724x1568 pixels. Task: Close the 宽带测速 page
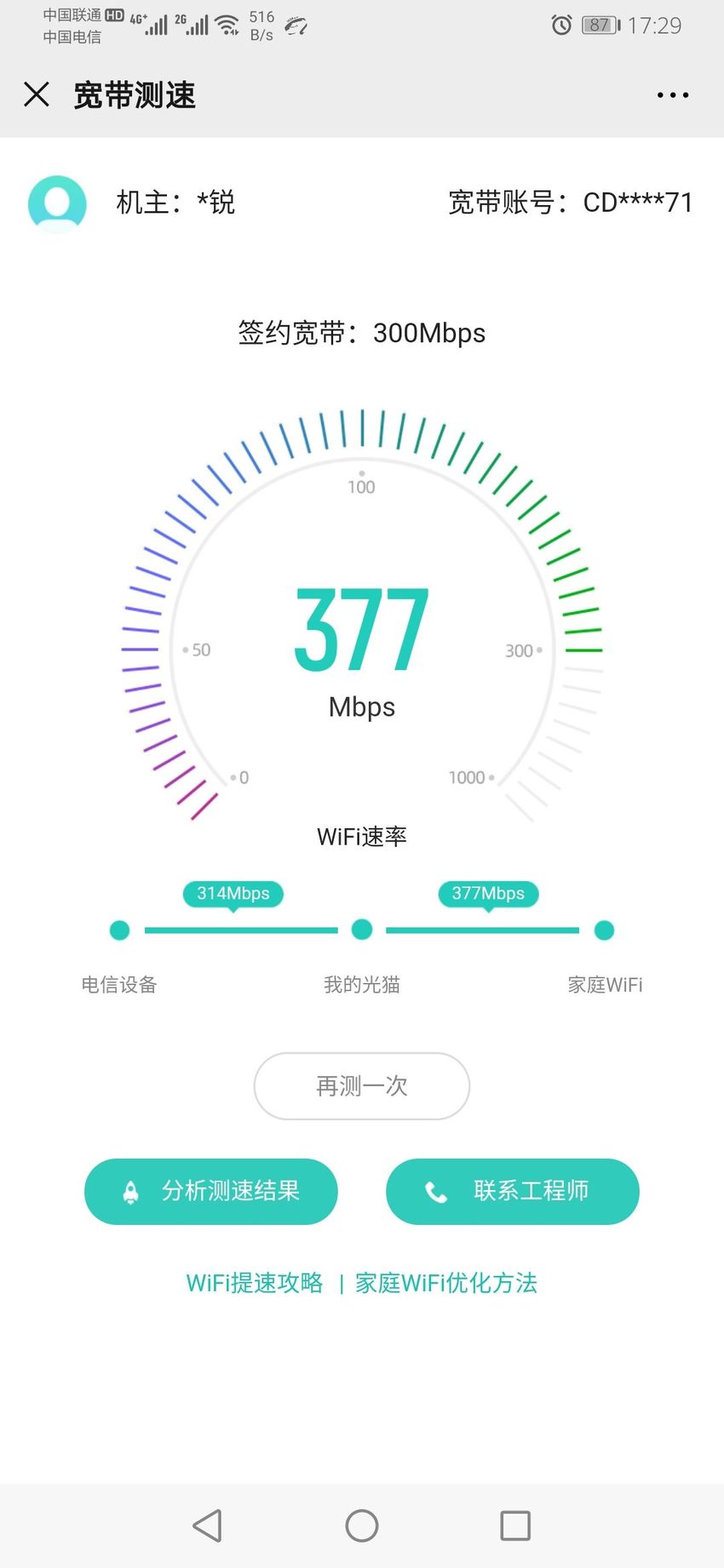[37, 94]
